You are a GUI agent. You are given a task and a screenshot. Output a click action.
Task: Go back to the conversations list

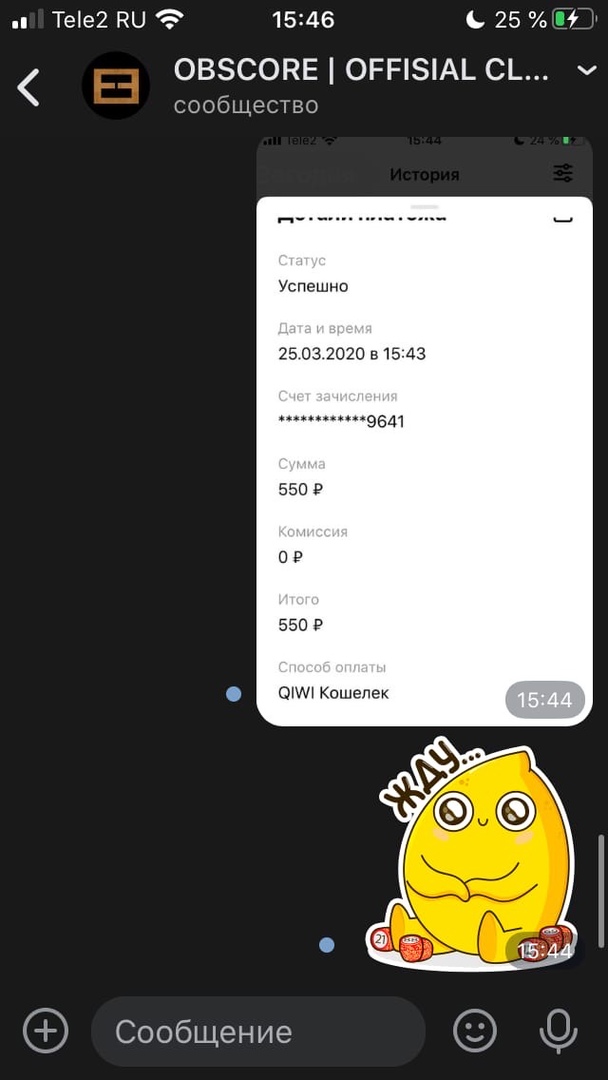[x=29, y=87]
